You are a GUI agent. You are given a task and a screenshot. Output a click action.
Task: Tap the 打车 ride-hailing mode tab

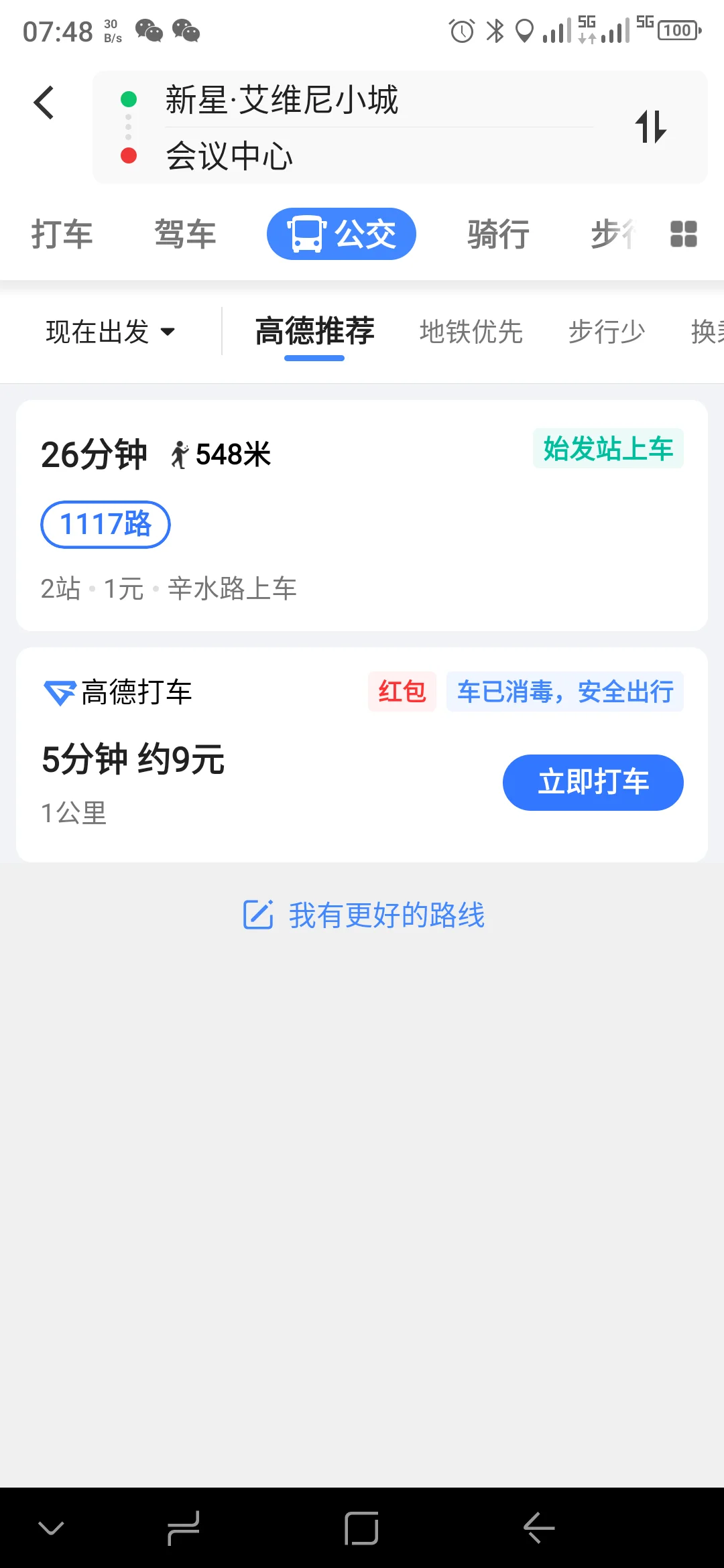pyautogui.click(x=62, y=234)
